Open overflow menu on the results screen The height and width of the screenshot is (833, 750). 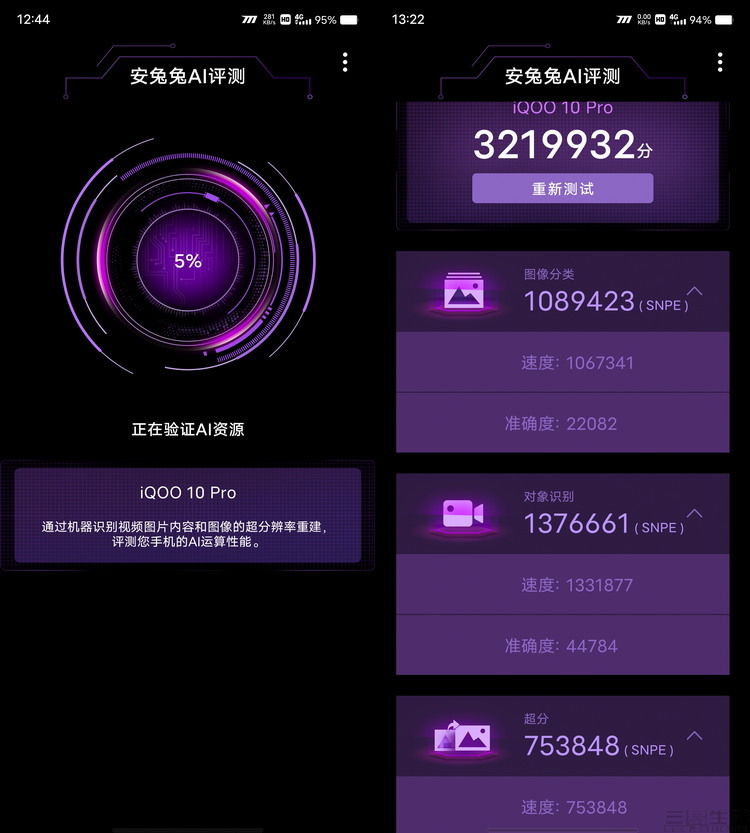tap(720, 62)
